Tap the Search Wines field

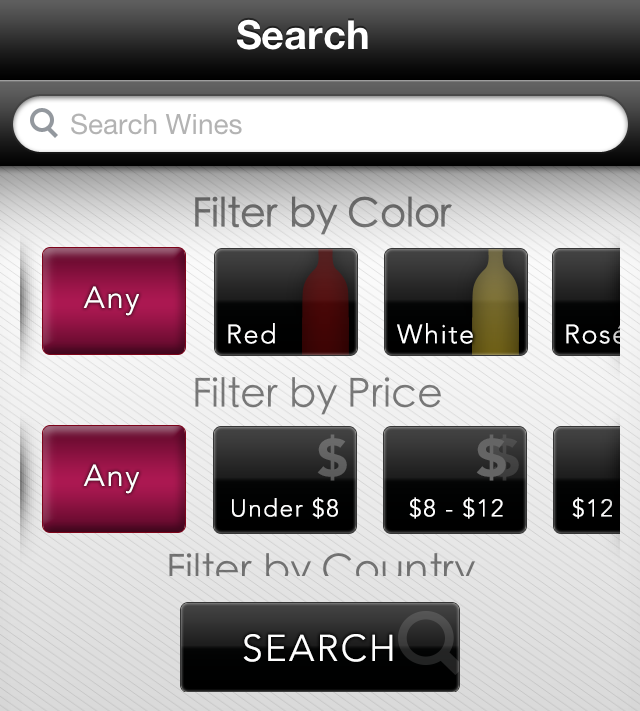coord(320,125)
